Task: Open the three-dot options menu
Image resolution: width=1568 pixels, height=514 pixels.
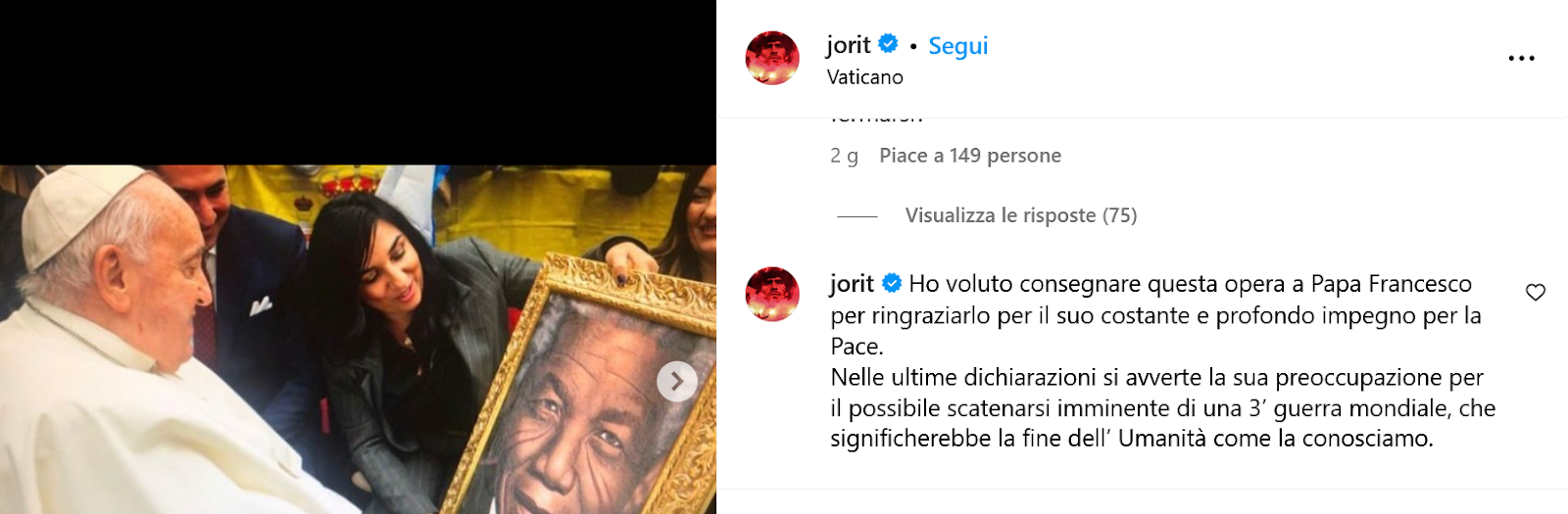Action: (1521, 59)
